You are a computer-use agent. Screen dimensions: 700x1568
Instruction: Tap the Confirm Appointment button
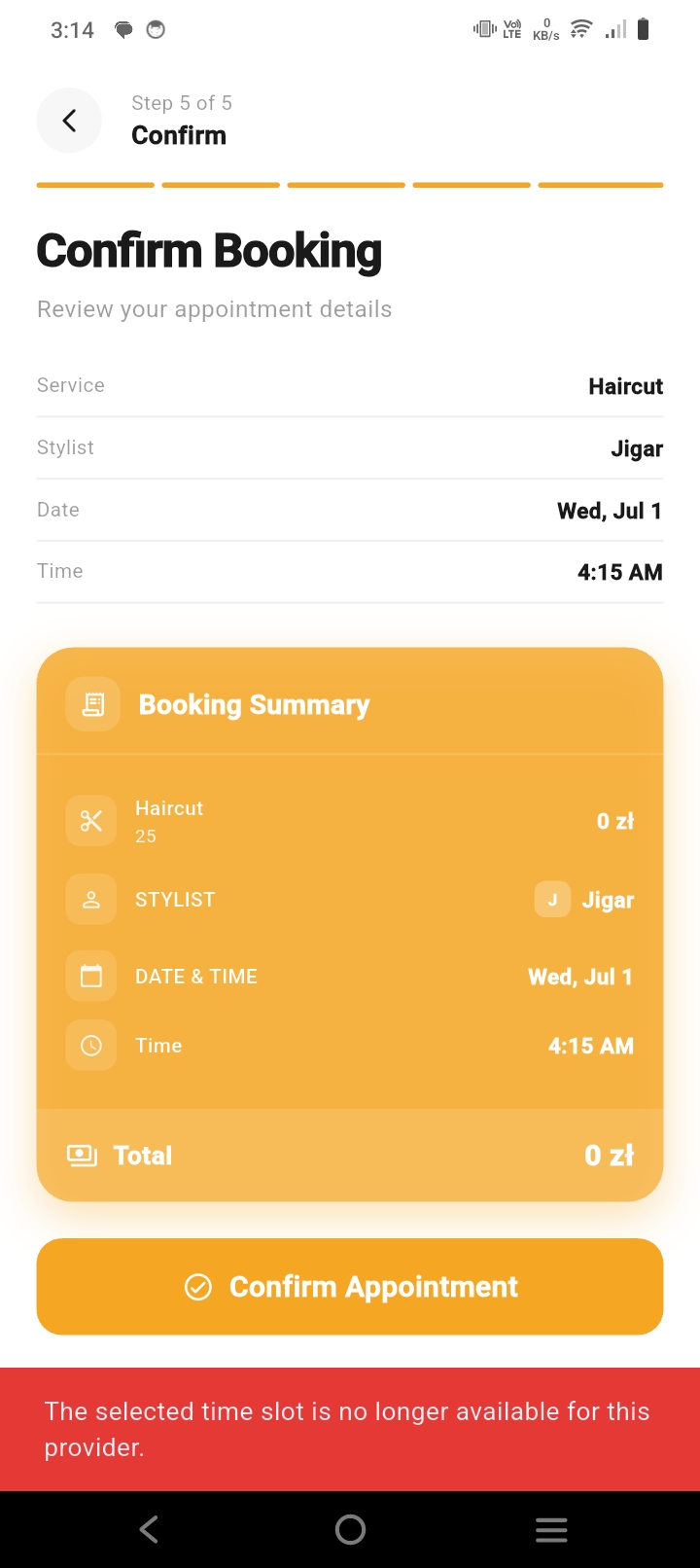[x=350, y=1286]
